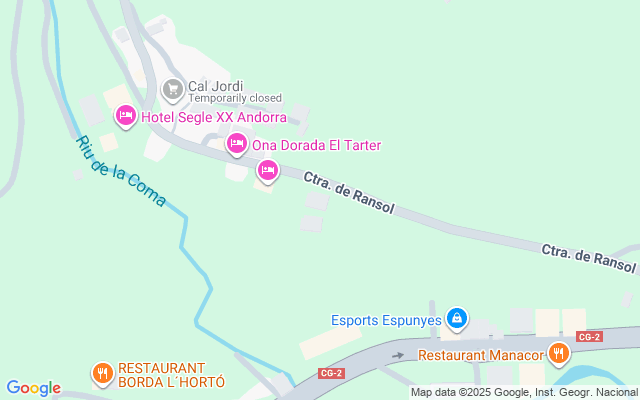Tap the Ona Dorada El Tarter hotel marker
Viewport: 640px width, 400px height.
tap(237, 145)
